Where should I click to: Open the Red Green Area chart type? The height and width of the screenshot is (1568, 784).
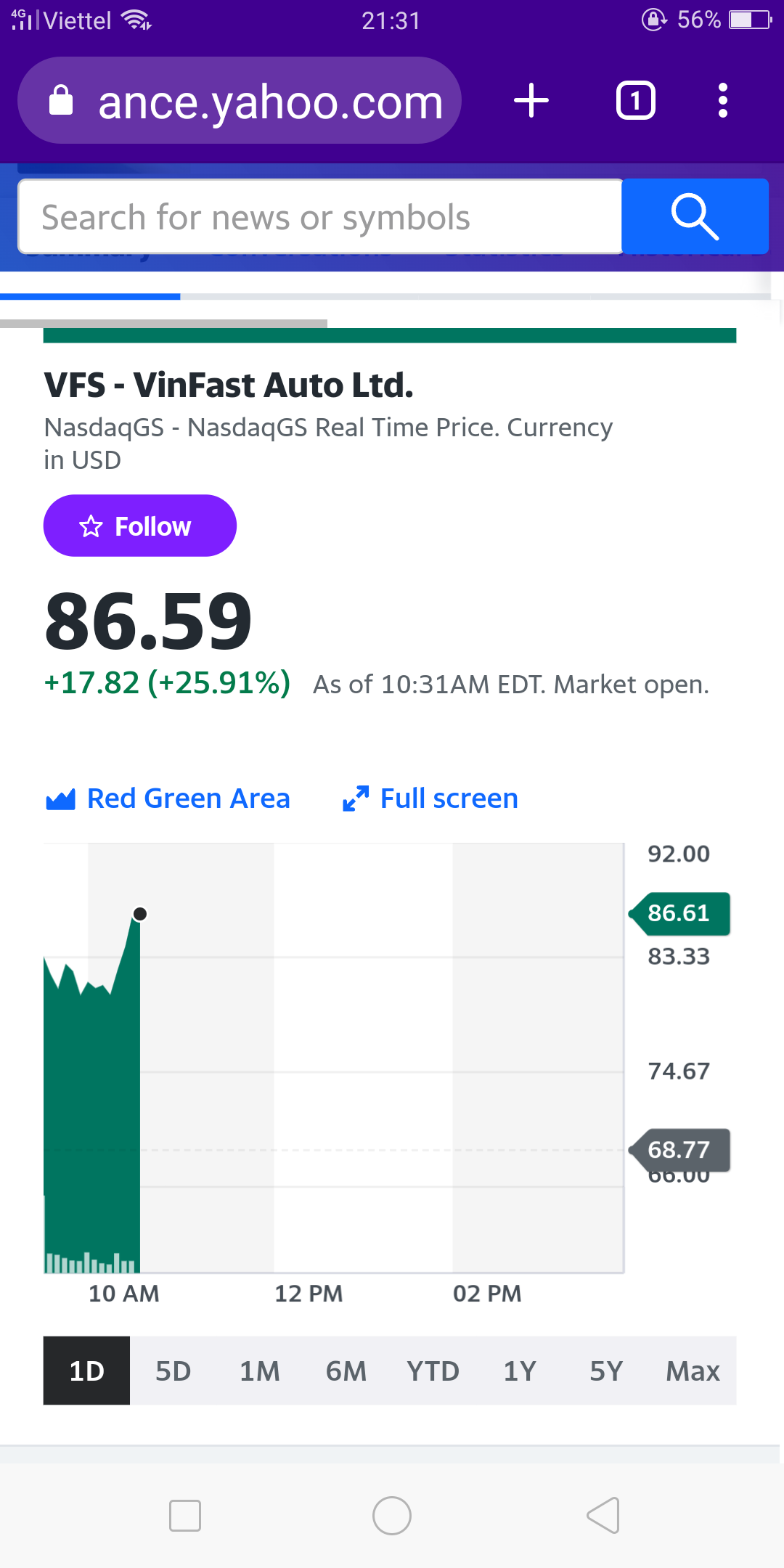pyautogui.click(x=168, y=799)
